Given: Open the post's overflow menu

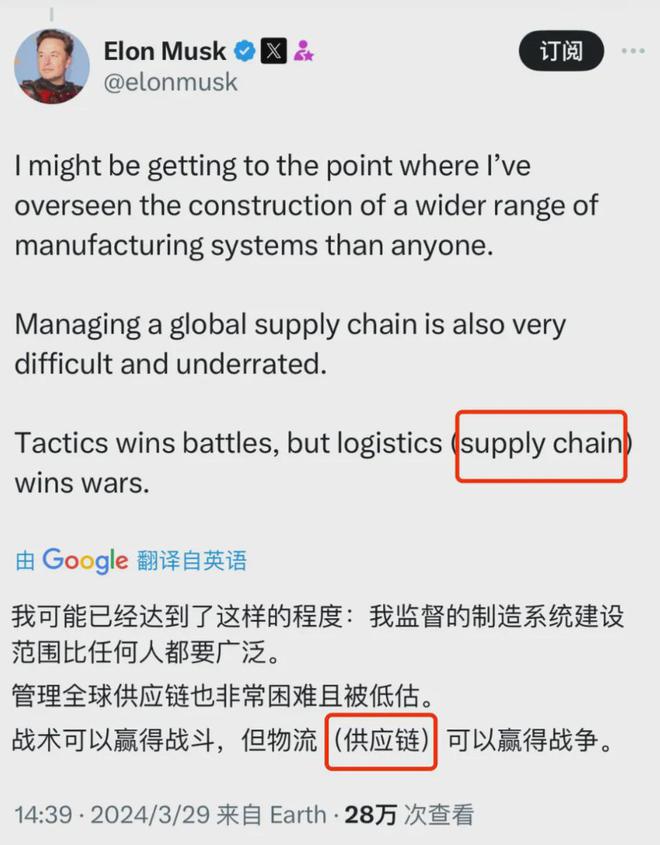Looking at the screenshot, I should (x=633, y=51).
